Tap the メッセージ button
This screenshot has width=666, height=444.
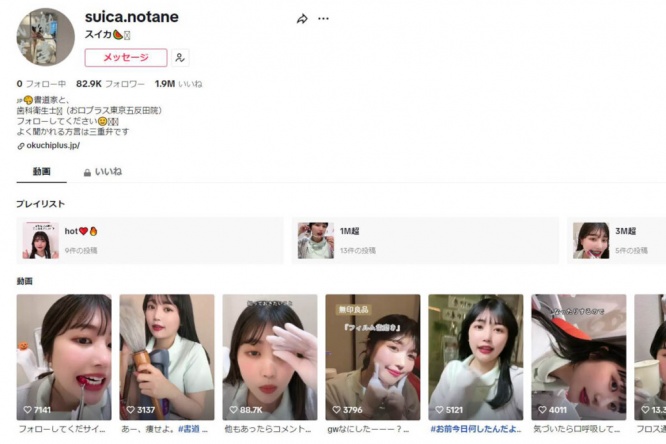126,57
